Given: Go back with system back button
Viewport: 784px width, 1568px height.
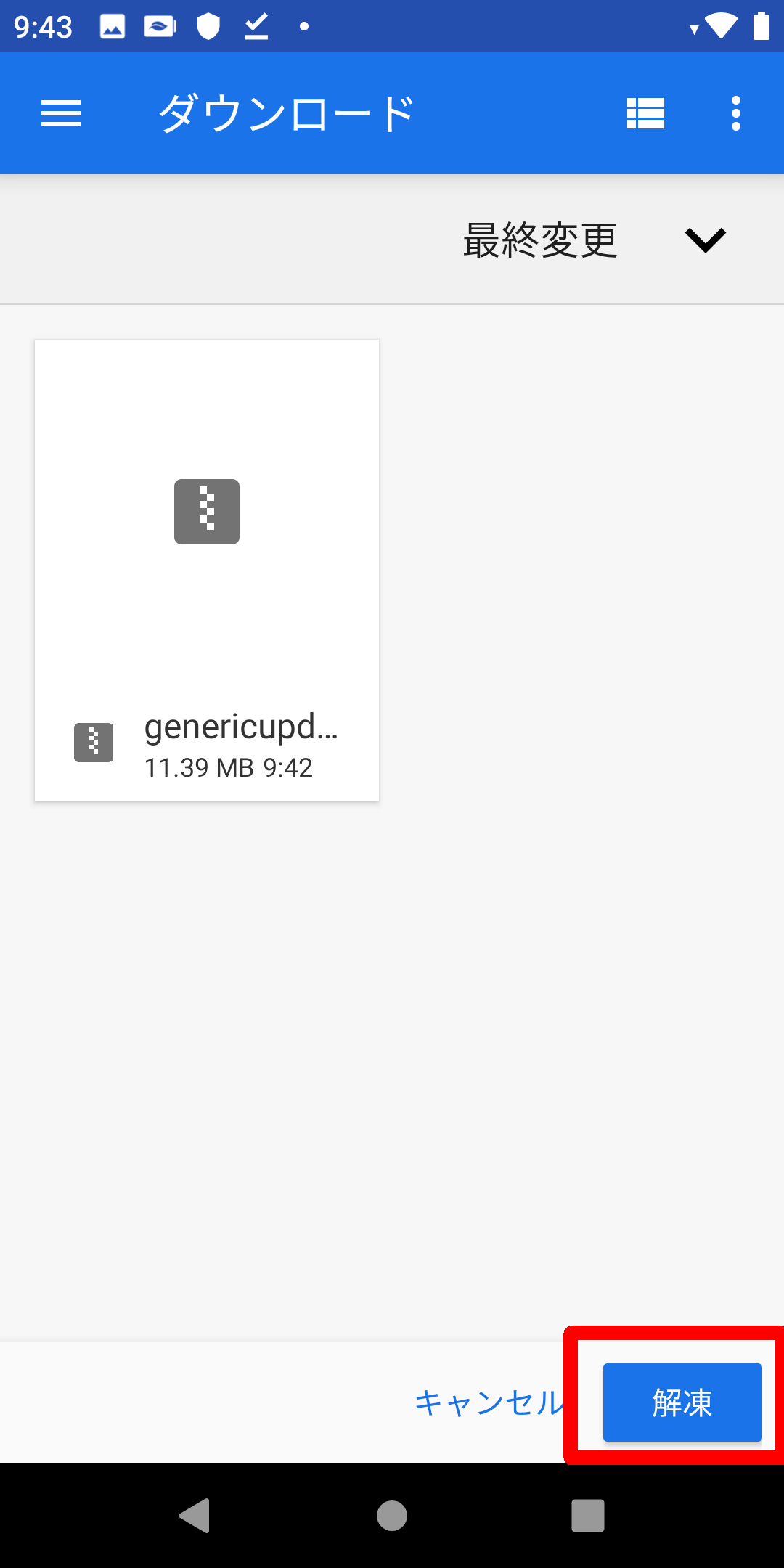Looking at the screenshot, I should coord(195,1516).
